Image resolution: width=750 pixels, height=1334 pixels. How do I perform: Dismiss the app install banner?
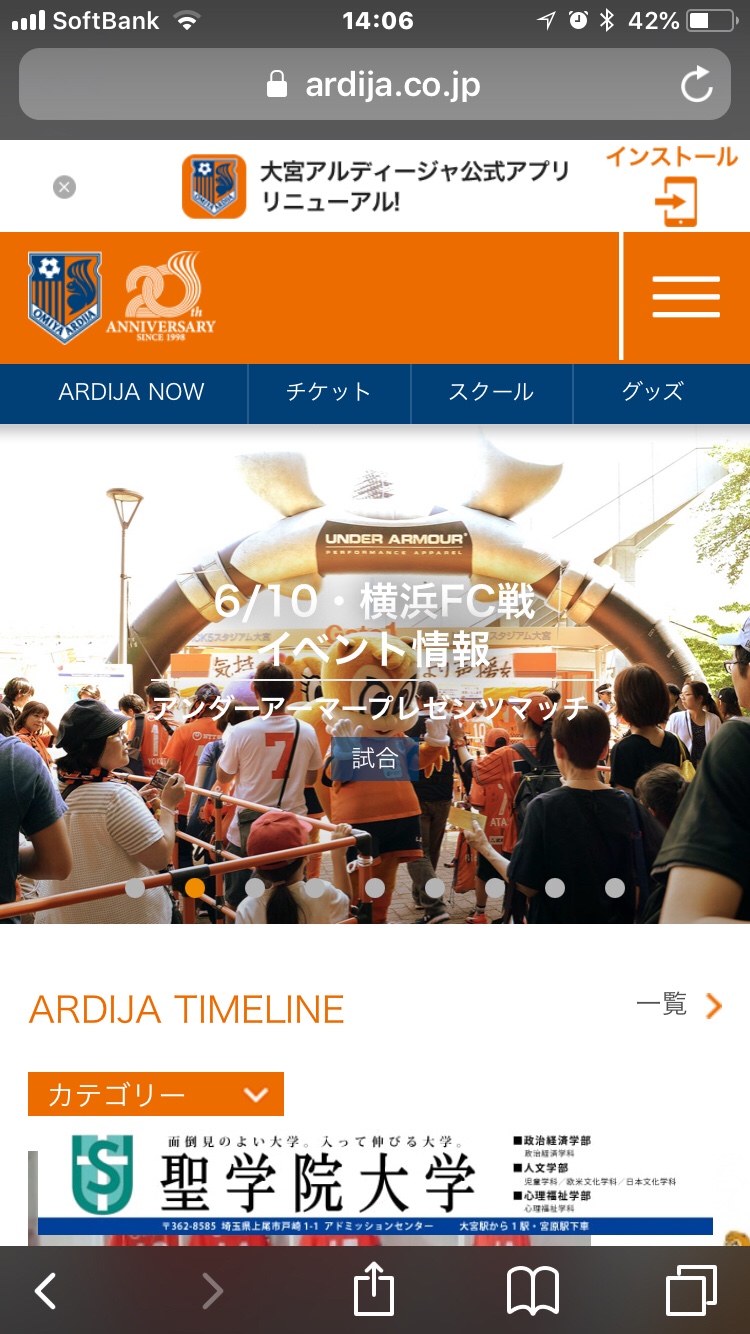click(64, 187)
